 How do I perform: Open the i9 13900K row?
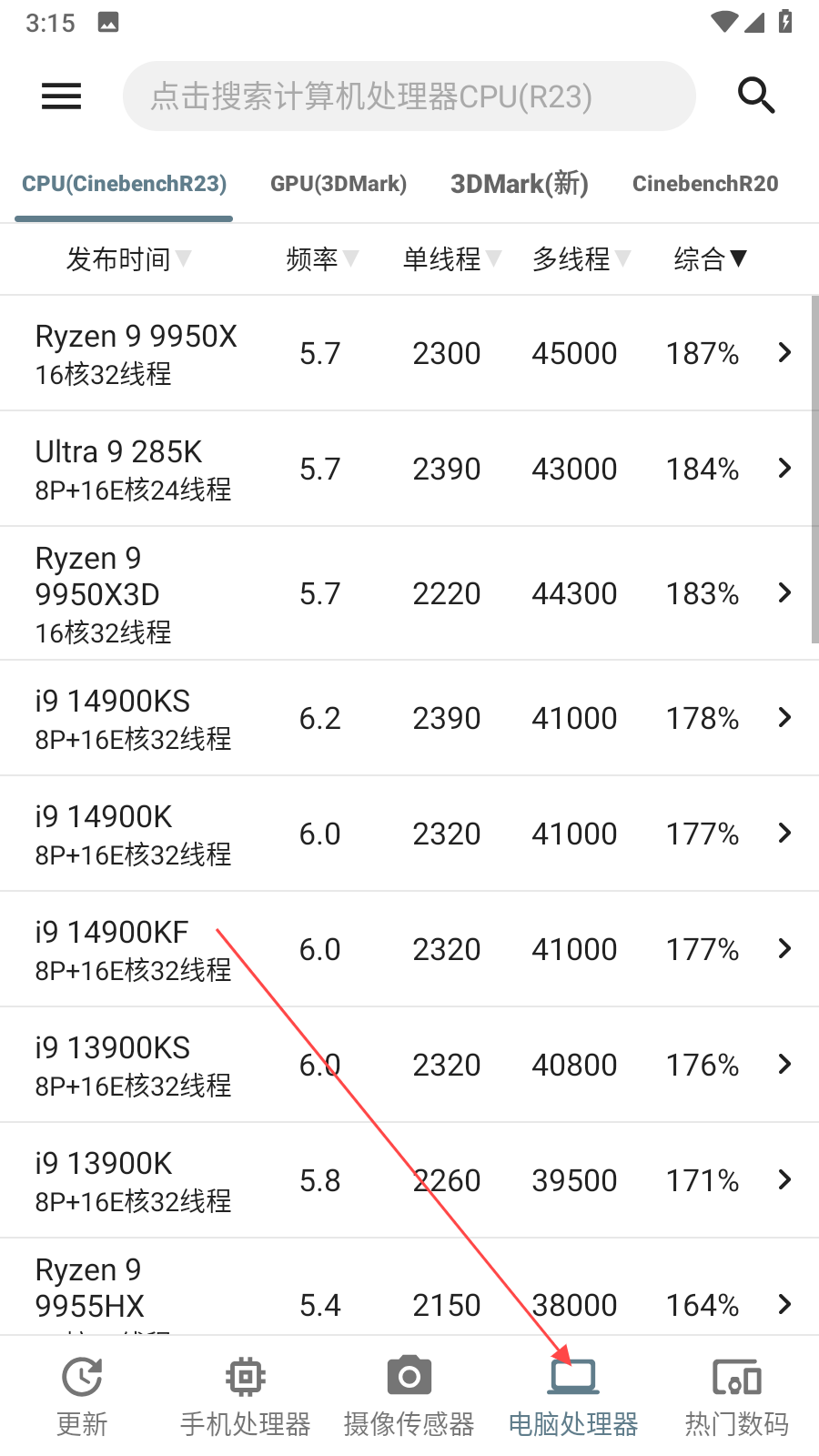(x=409, y=1180)
